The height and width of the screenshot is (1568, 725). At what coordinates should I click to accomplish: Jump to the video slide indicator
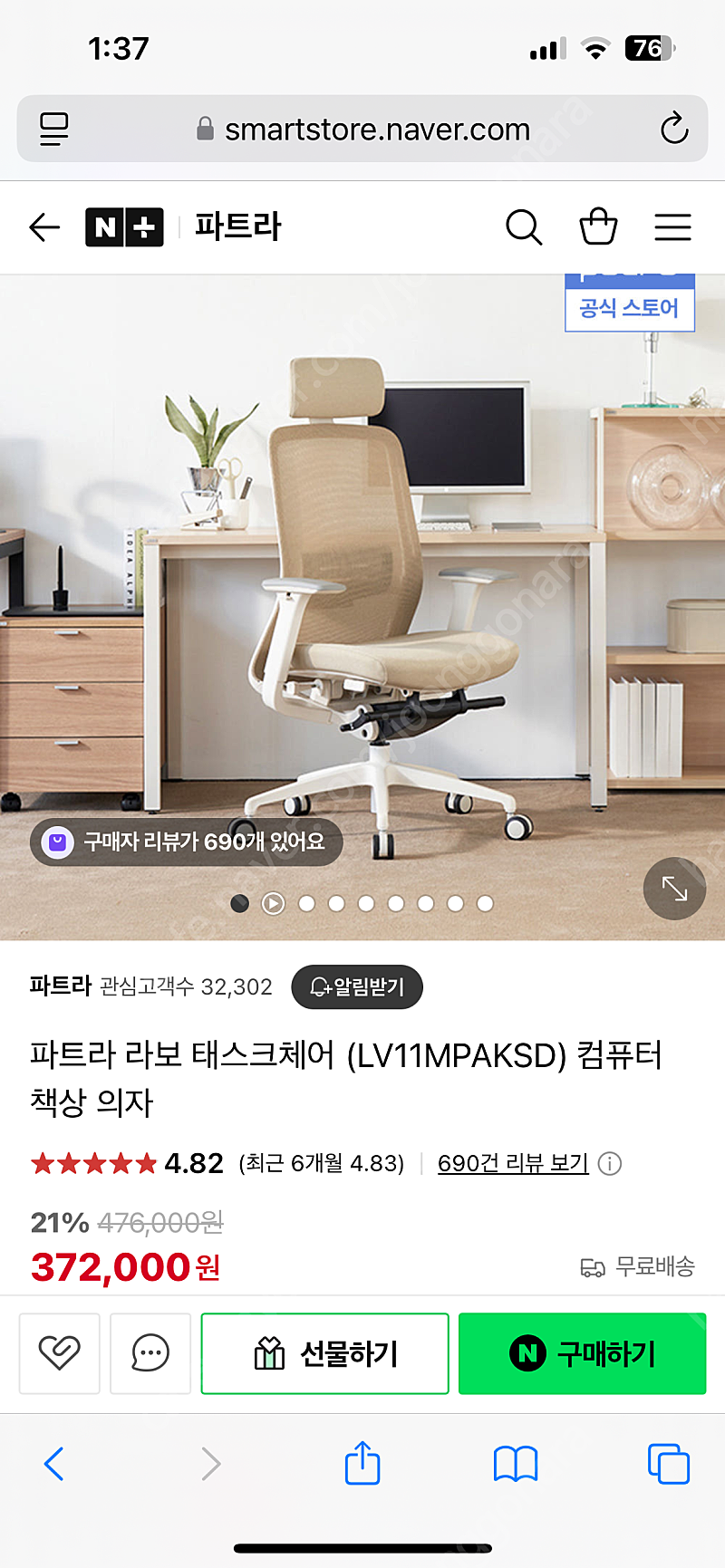coord(273,903)
